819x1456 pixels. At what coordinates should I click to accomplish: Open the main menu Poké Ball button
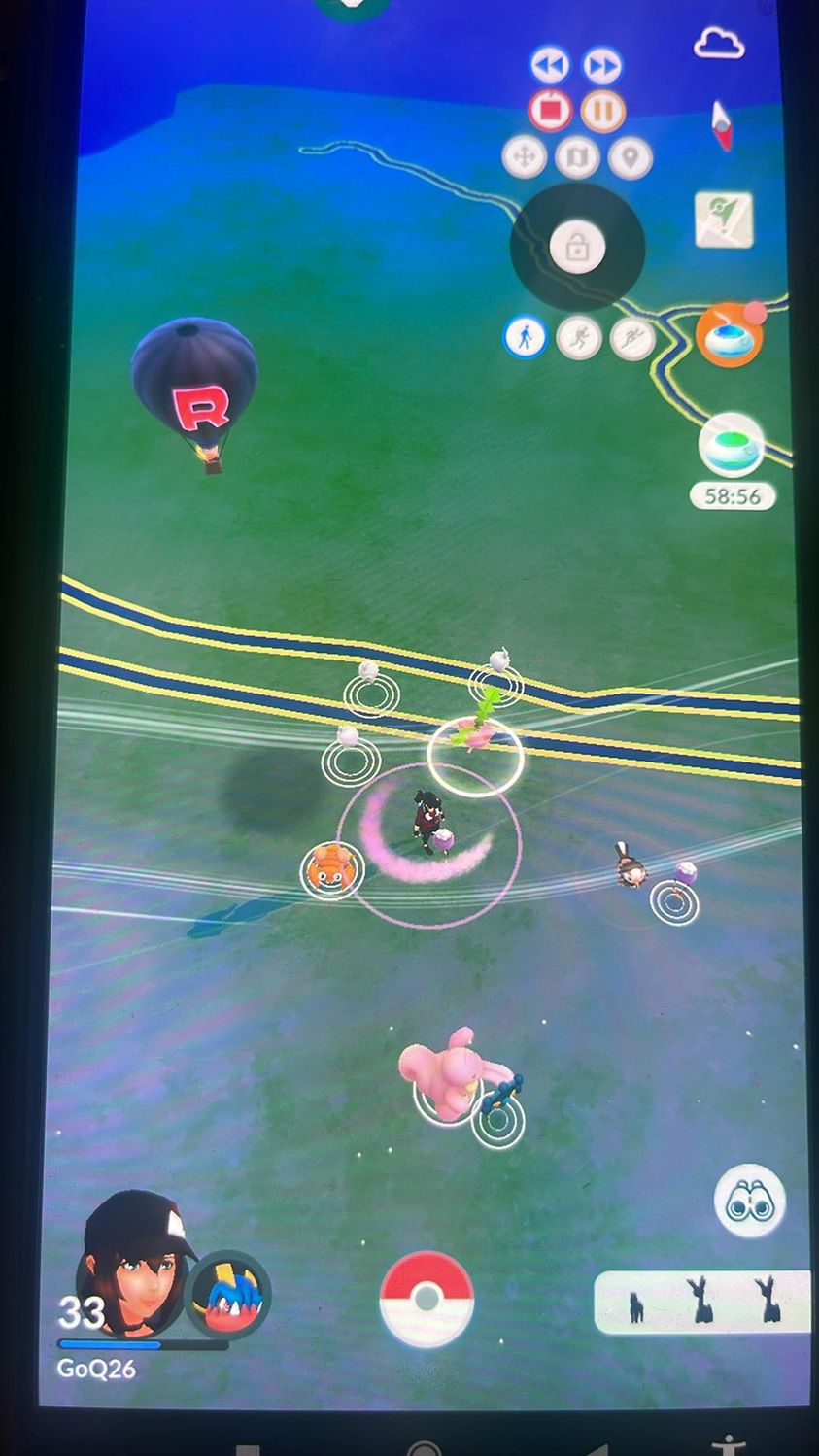tap(427, 1299)
